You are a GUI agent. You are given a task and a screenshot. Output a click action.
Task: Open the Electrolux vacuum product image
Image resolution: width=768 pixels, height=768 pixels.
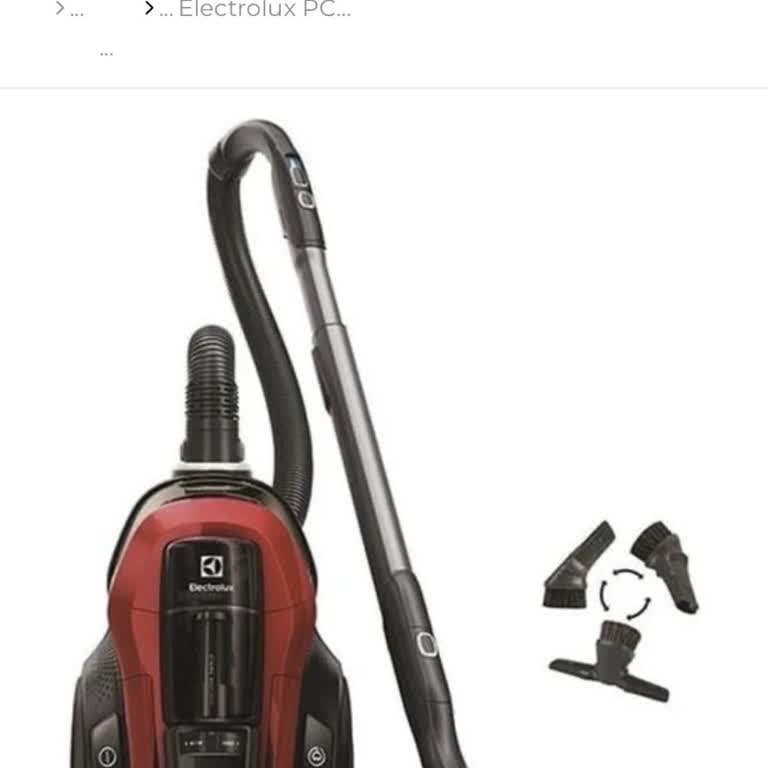tap(384, 440)
